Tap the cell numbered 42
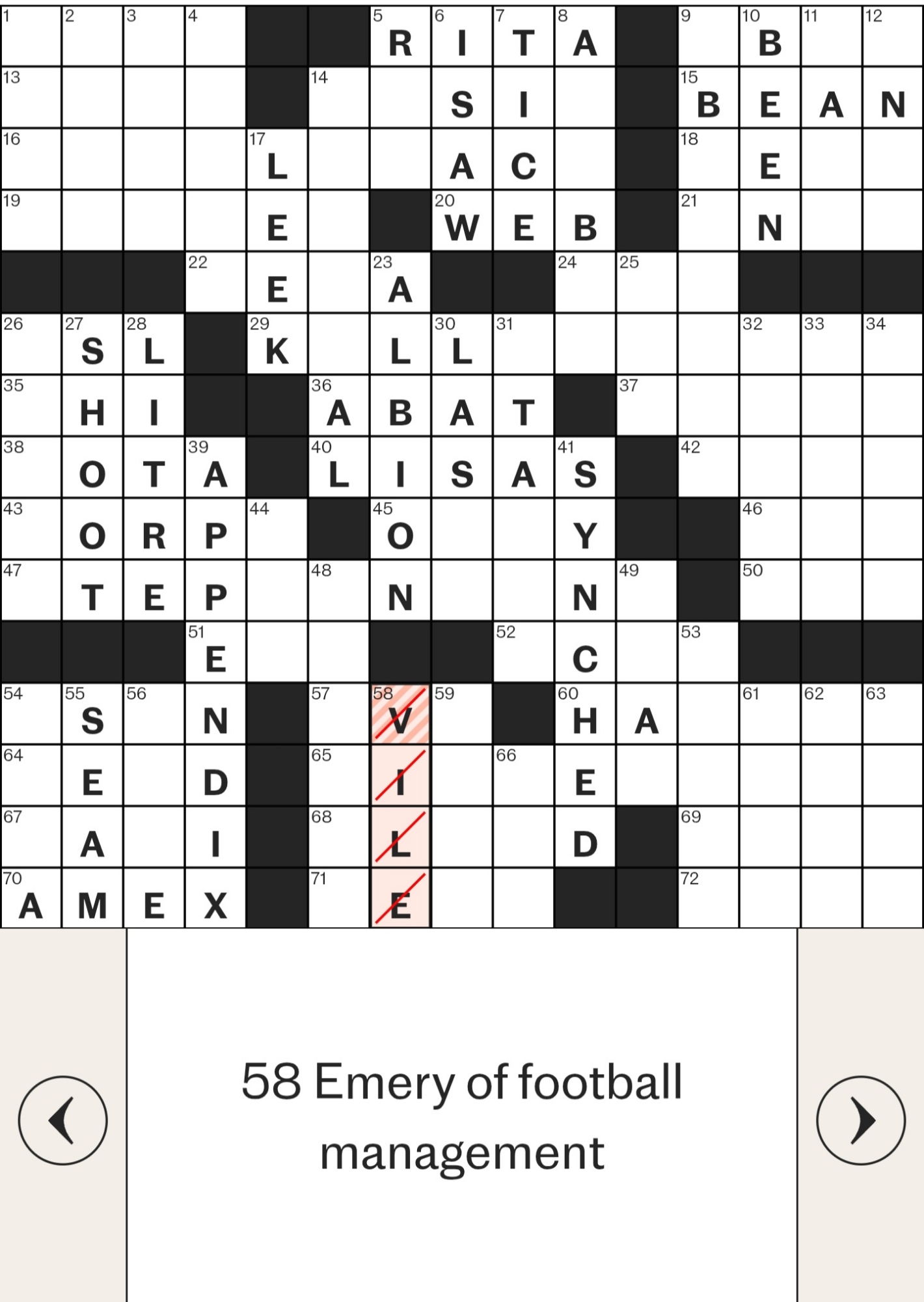The width and height of the screenshot is (924, 1302). tap(708, 468)
